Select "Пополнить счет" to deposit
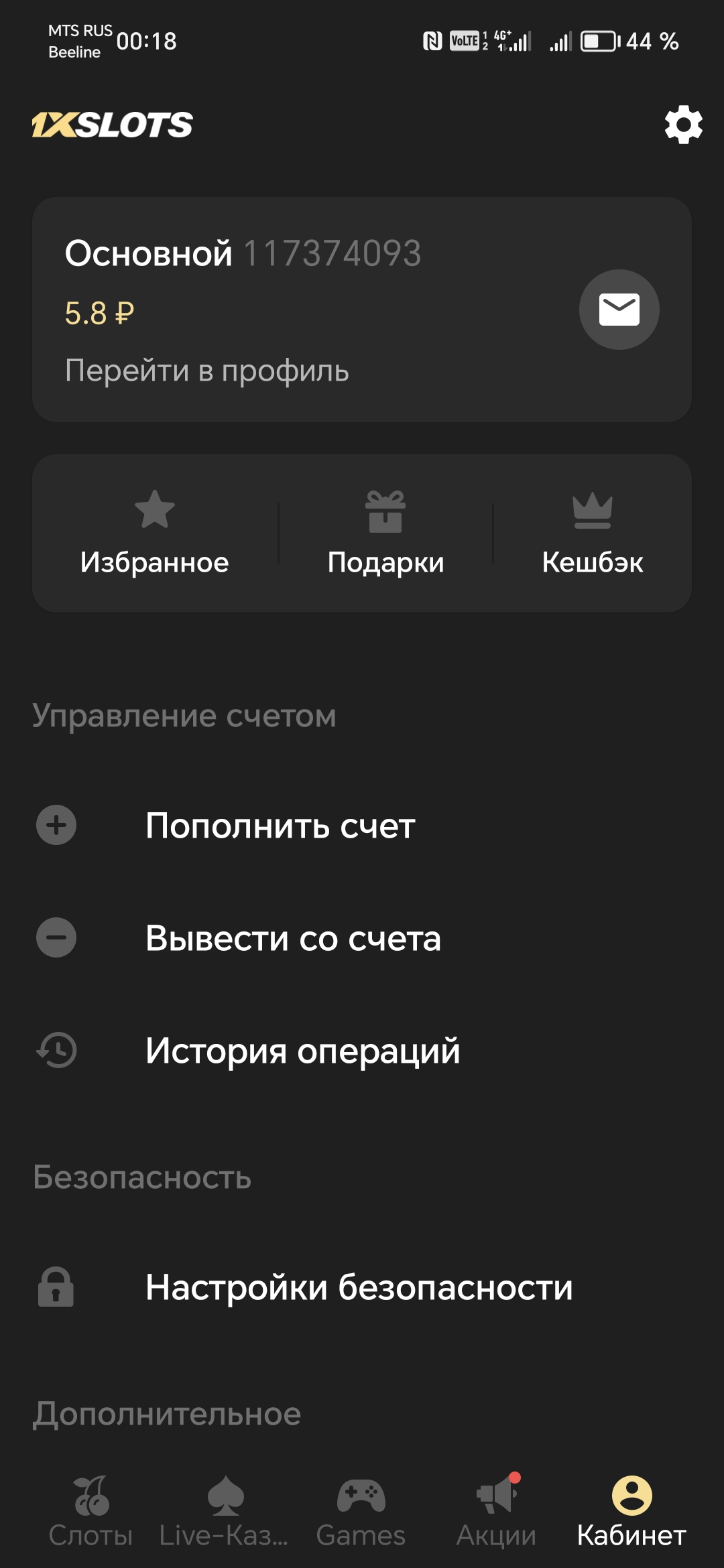The height and width of the screenshot is (1568, 724). [280, 826]
